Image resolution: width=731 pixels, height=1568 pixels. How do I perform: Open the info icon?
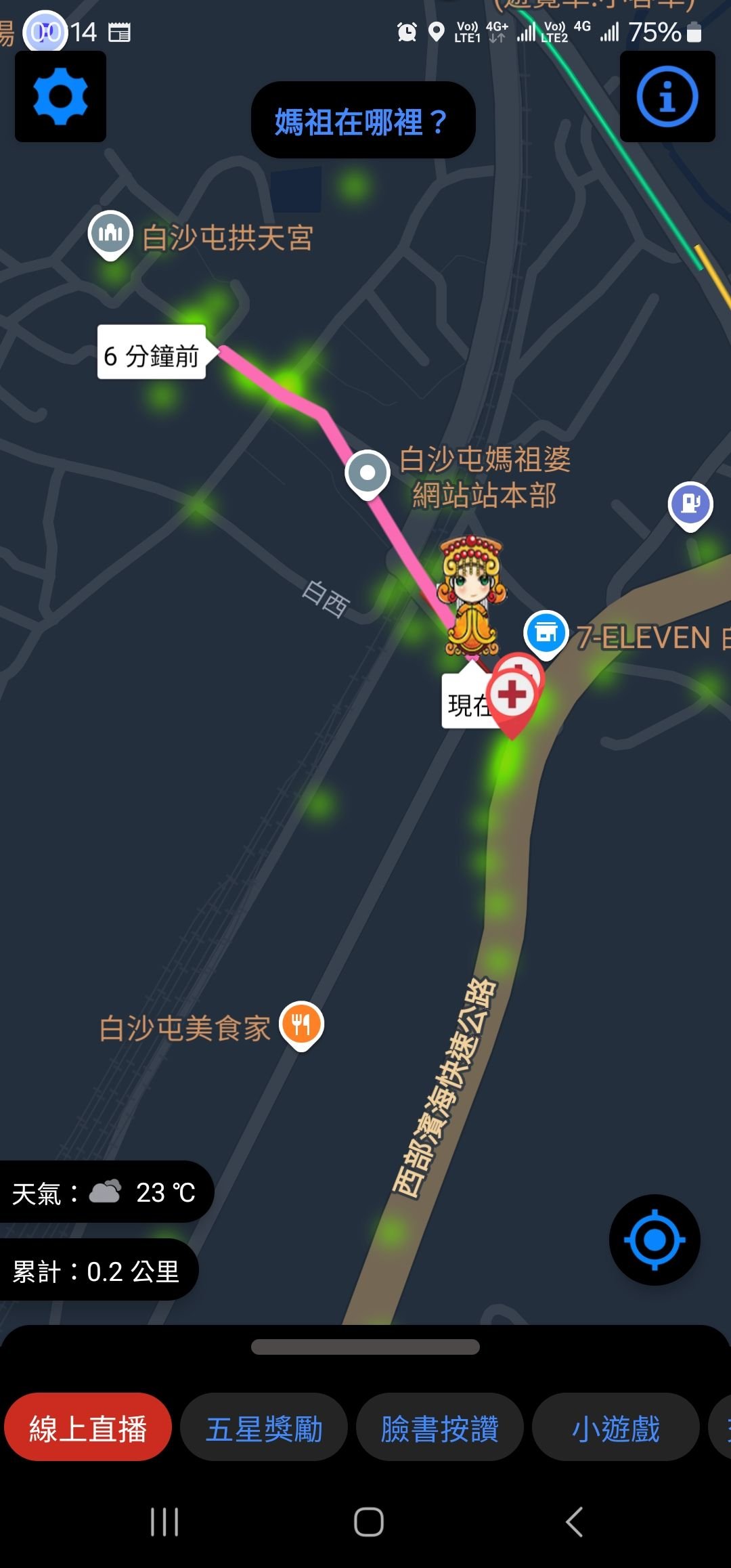coord(667,97)
